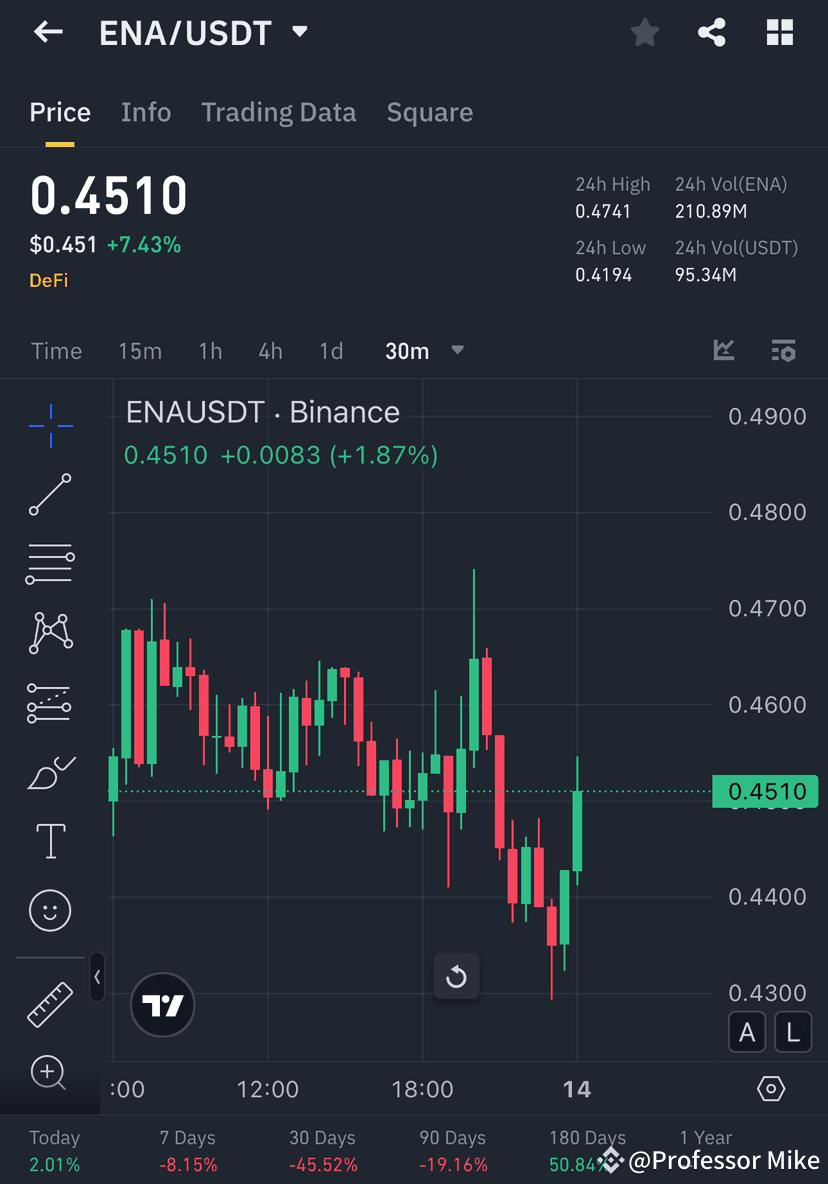Select the crosshair cursor tool
The height and width of the screenshot is (1184, 828).
50,424
